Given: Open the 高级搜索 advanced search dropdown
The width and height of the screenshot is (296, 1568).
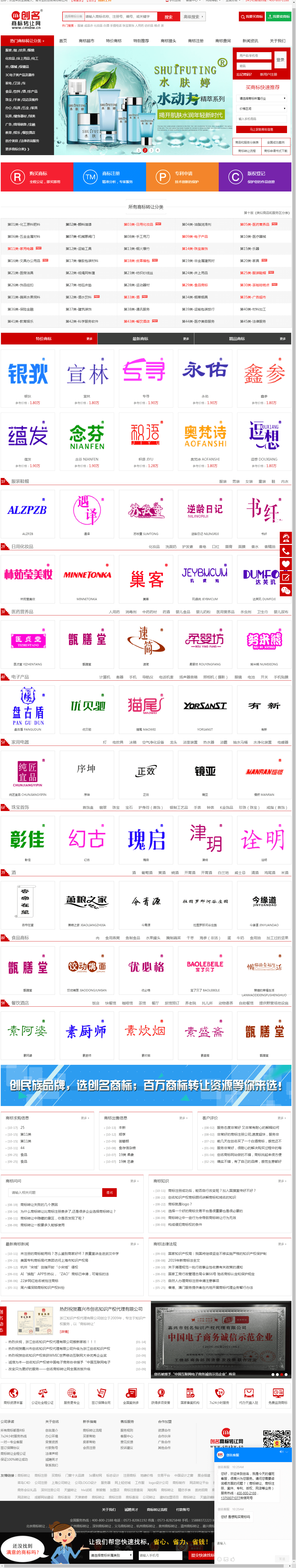Looking at the screenshot, I should [x=193, y=17].
